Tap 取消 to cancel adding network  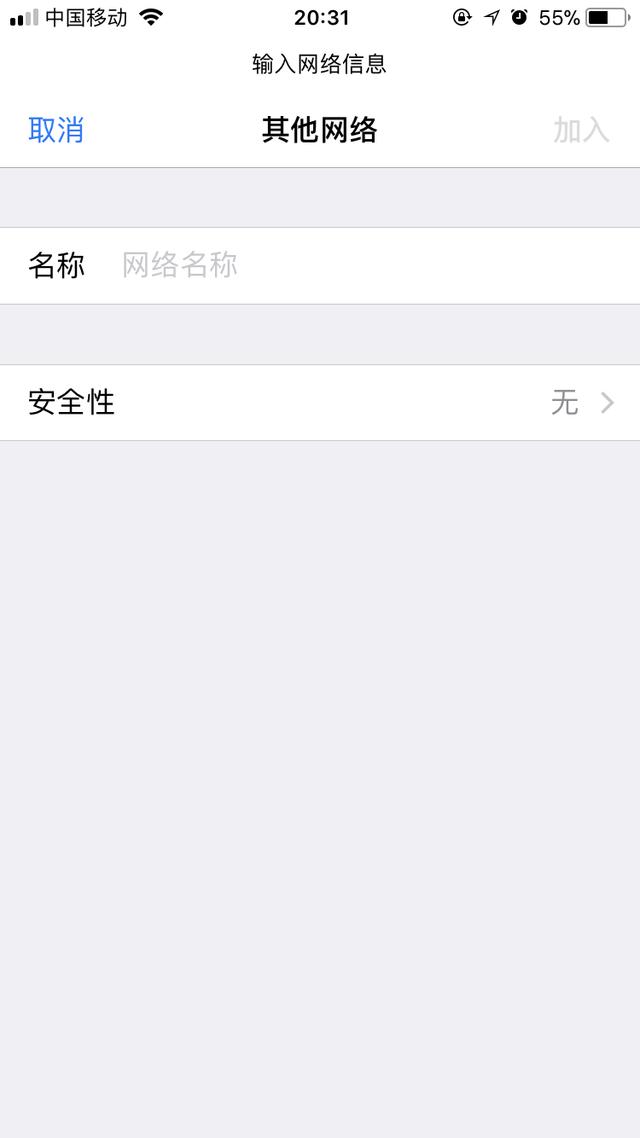click(x=56, y=130)
